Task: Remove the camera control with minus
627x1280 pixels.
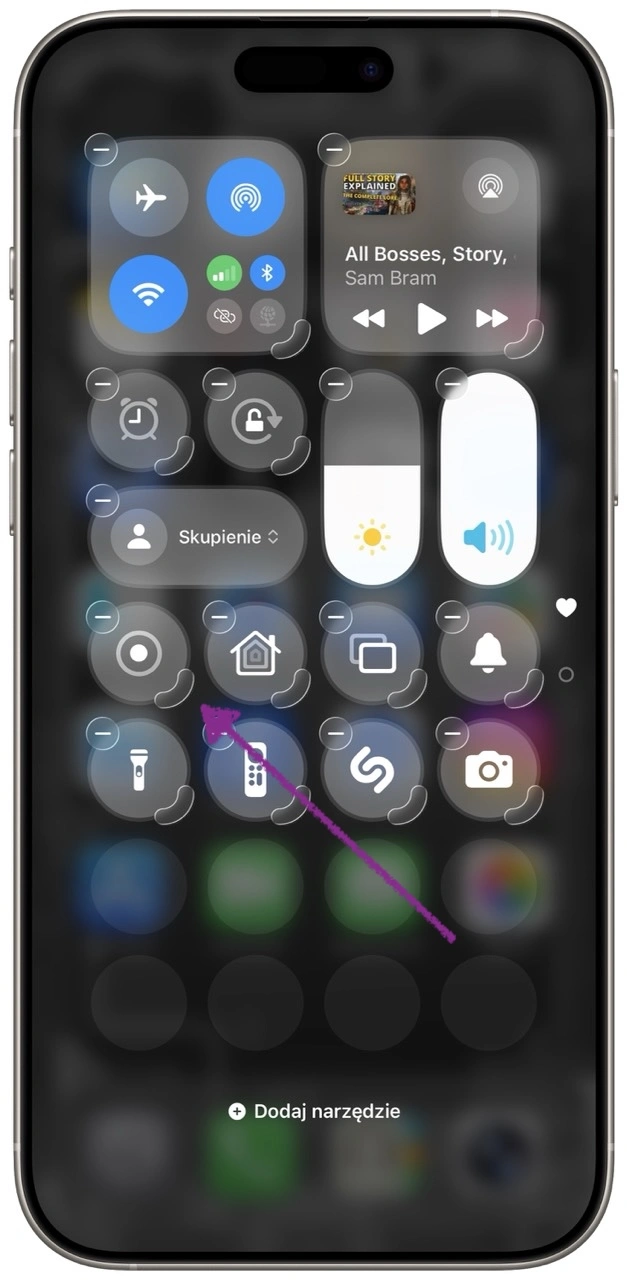Action: (x=452, y=734)
